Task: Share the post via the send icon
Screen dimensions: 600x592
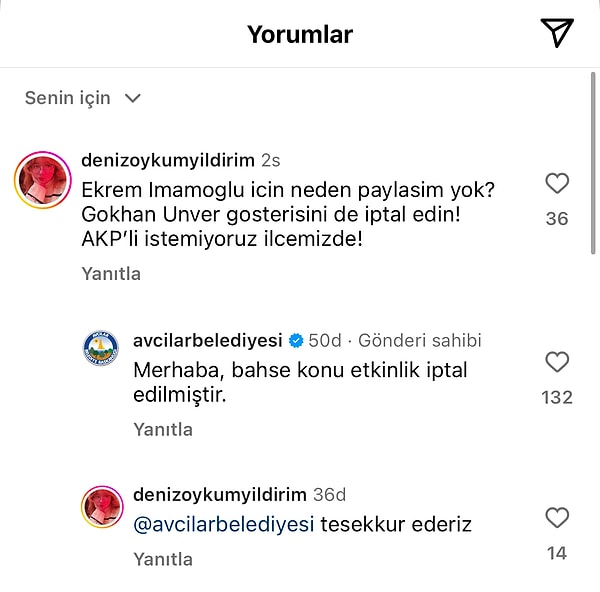Action: pos(557,33)
